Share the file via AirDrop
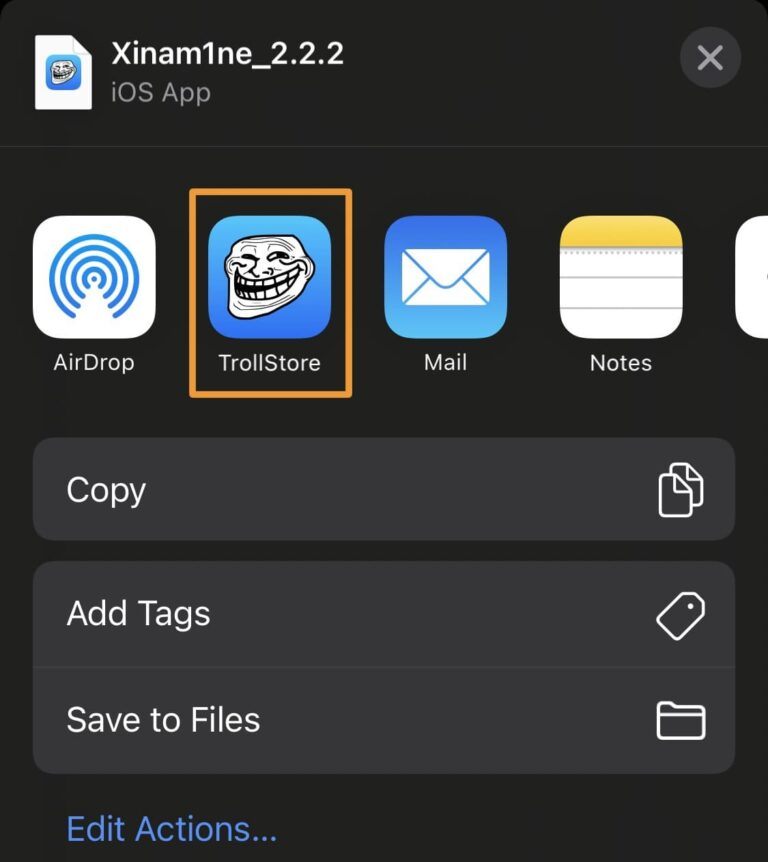This screenshot has height=862, width=768. tap(94, 278)
